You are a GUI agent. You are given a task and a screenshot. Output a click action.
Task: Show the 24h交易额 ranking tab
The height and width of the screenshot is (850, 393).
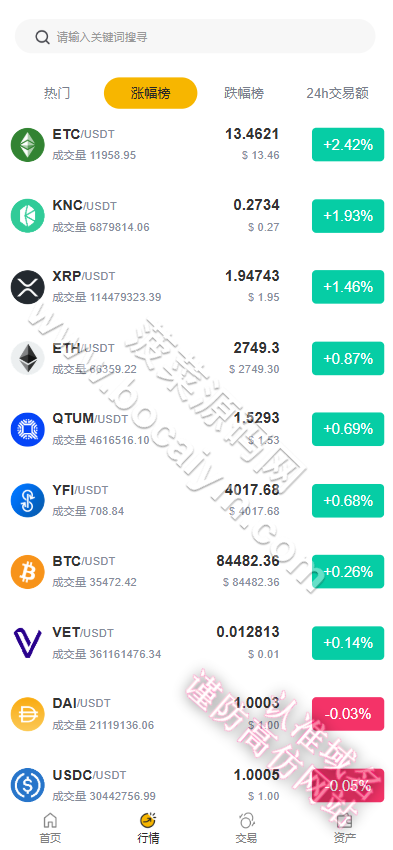(337, 93)
